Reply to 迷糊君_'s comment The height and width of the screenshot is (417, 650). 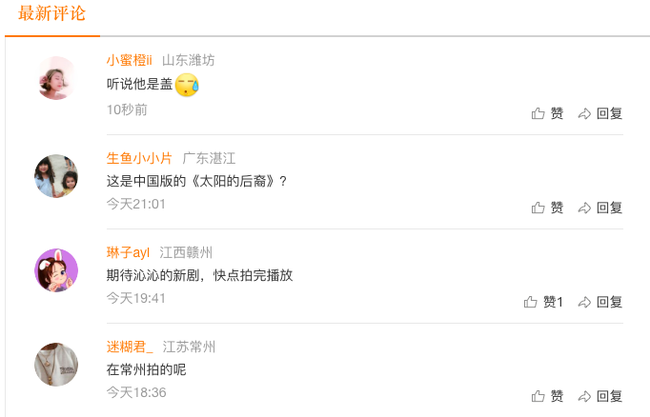coord(600,396)
